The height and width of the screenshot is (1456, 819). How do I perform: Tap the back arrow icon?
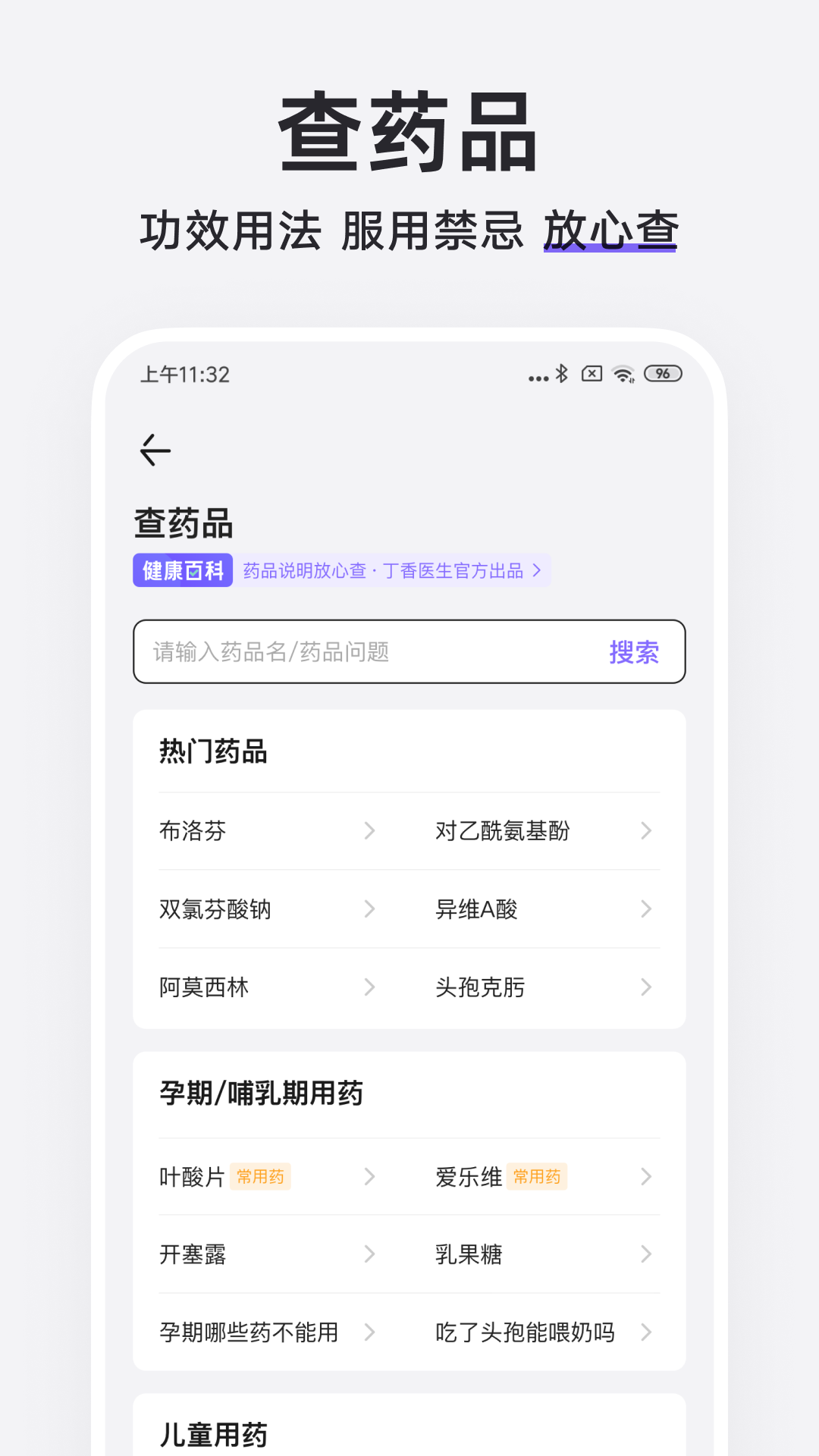click(x=155, y=449)
